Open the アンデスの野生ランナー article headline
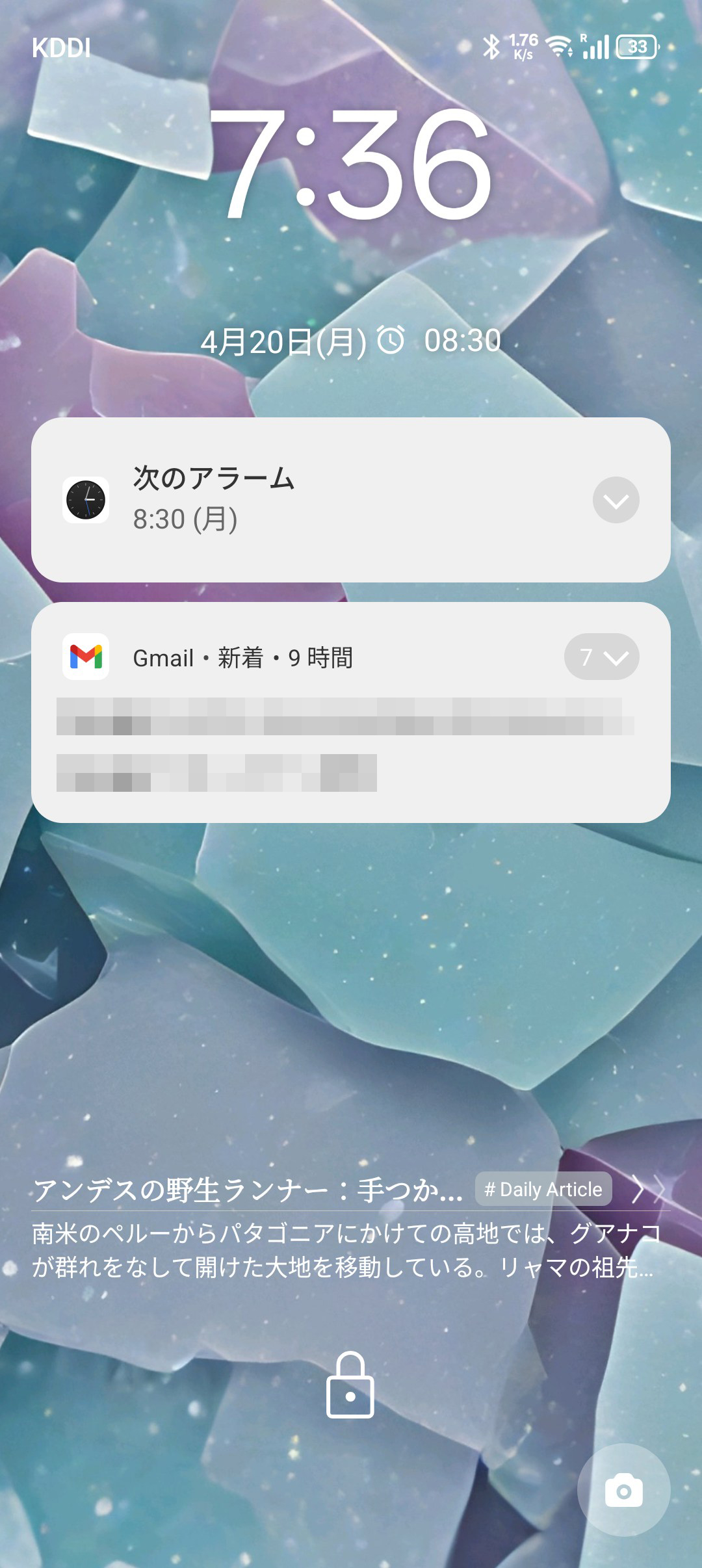Image resolution: width=702 pixels, height=1568 pixels. point(248,1190)
